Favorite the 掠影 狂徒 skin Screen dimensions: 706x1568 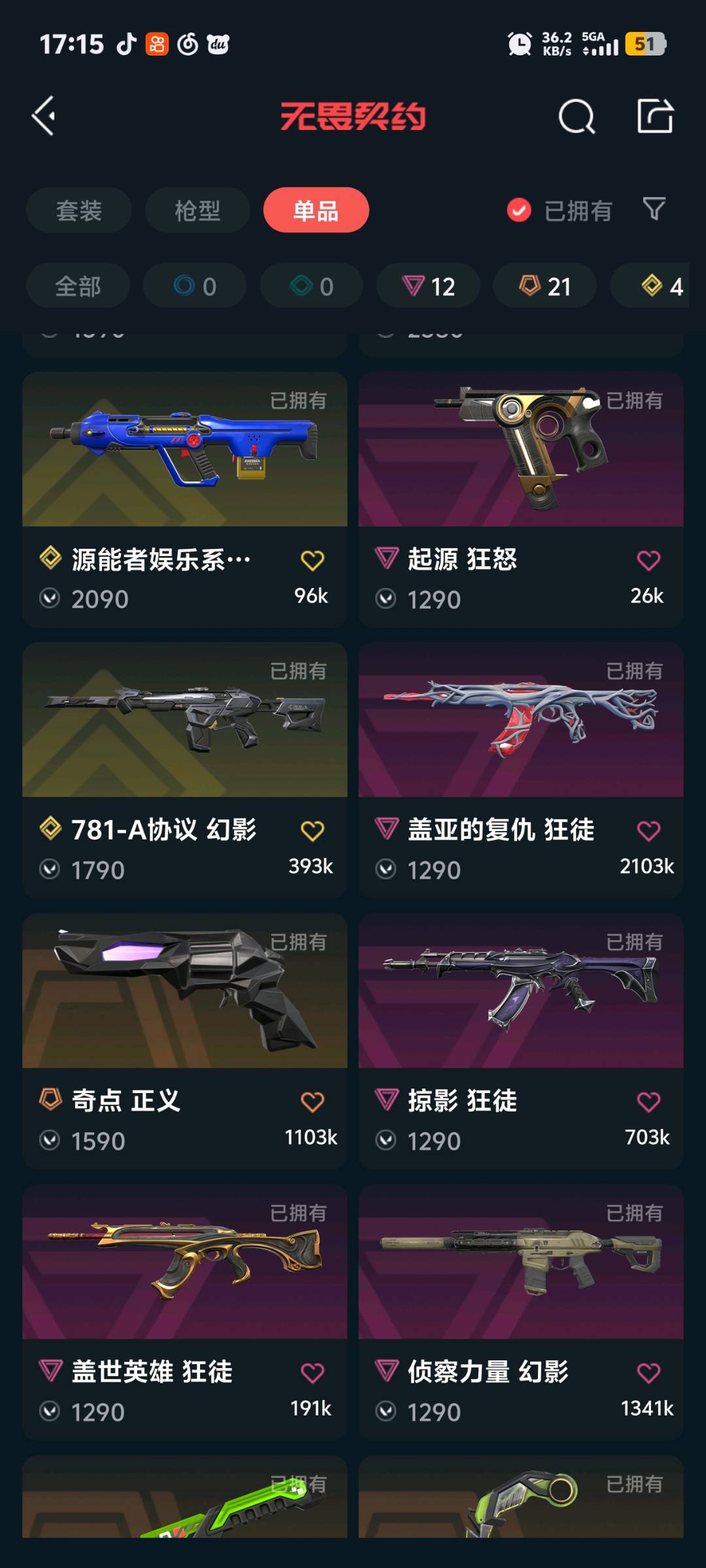tap(648, 1102)
